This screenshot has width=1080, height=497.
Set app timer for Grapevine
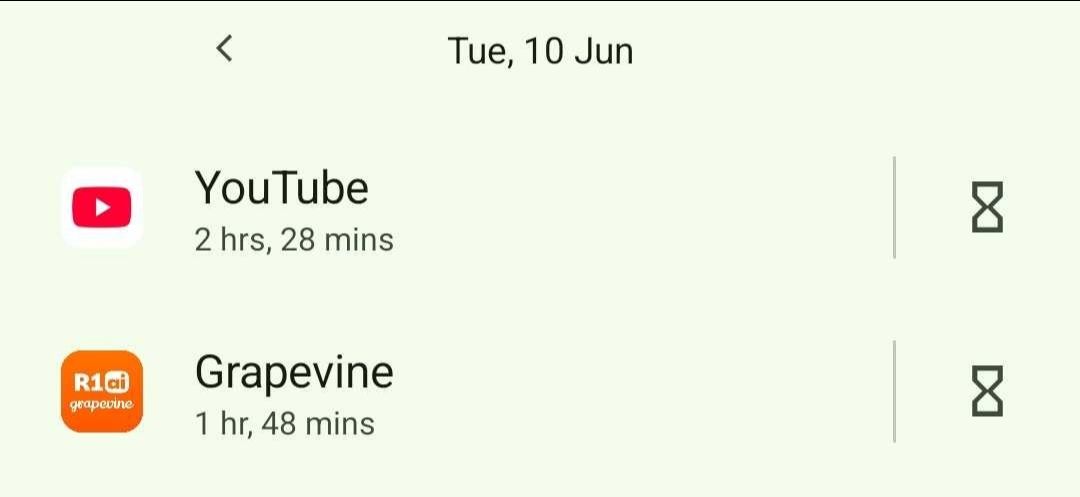[987, 392]
